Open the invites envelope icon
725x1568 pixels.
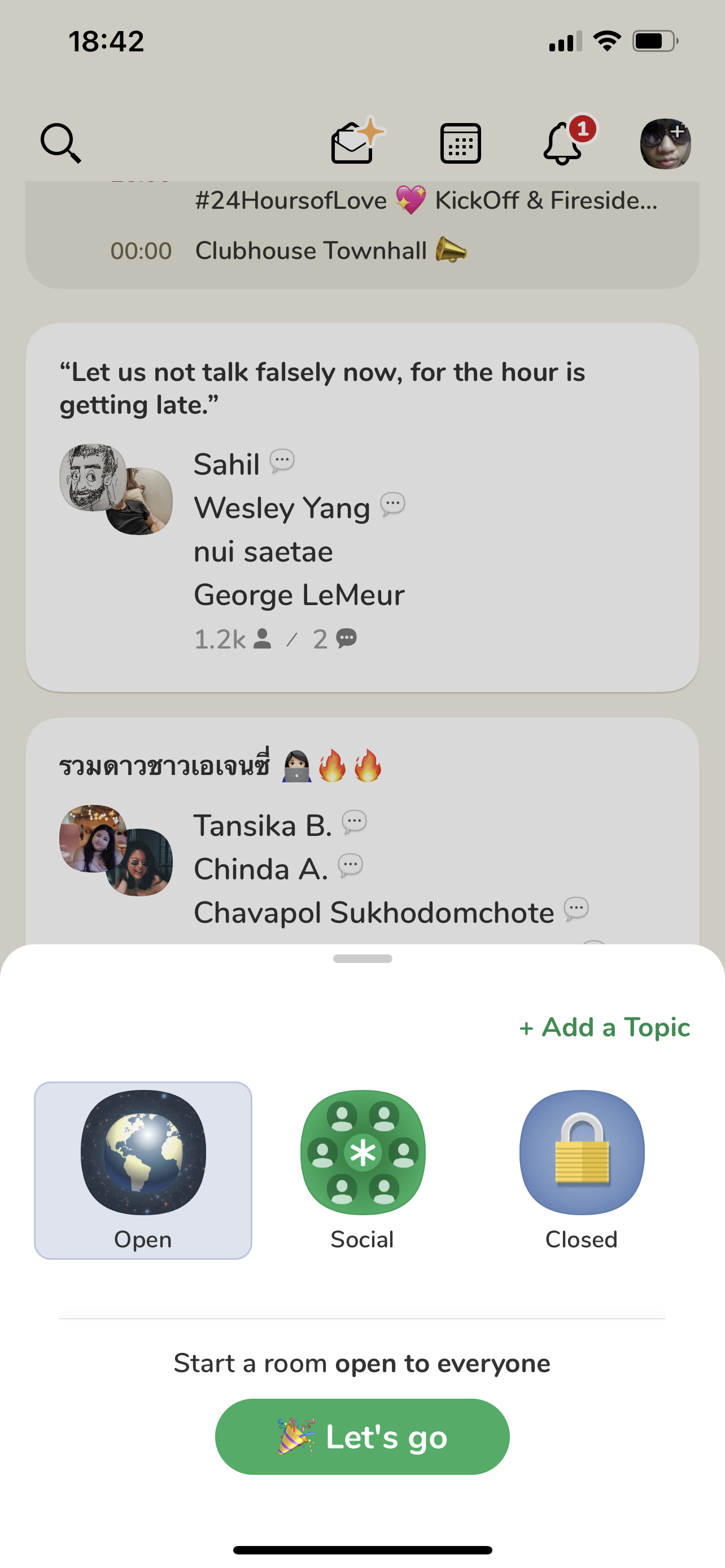(x=354, y=143)
